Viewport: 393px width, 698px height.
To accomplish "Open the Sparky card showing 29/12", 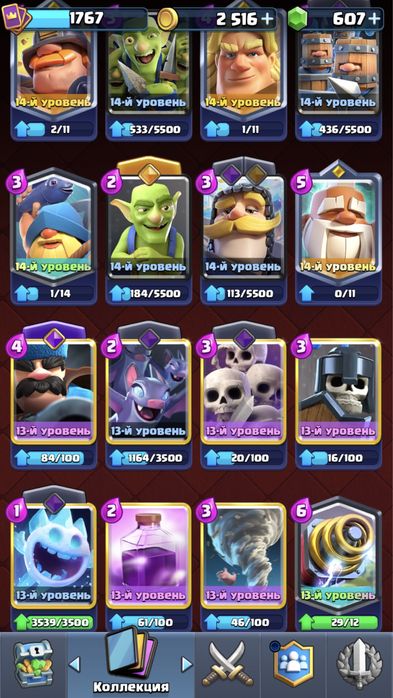I will tap(339, 563).
